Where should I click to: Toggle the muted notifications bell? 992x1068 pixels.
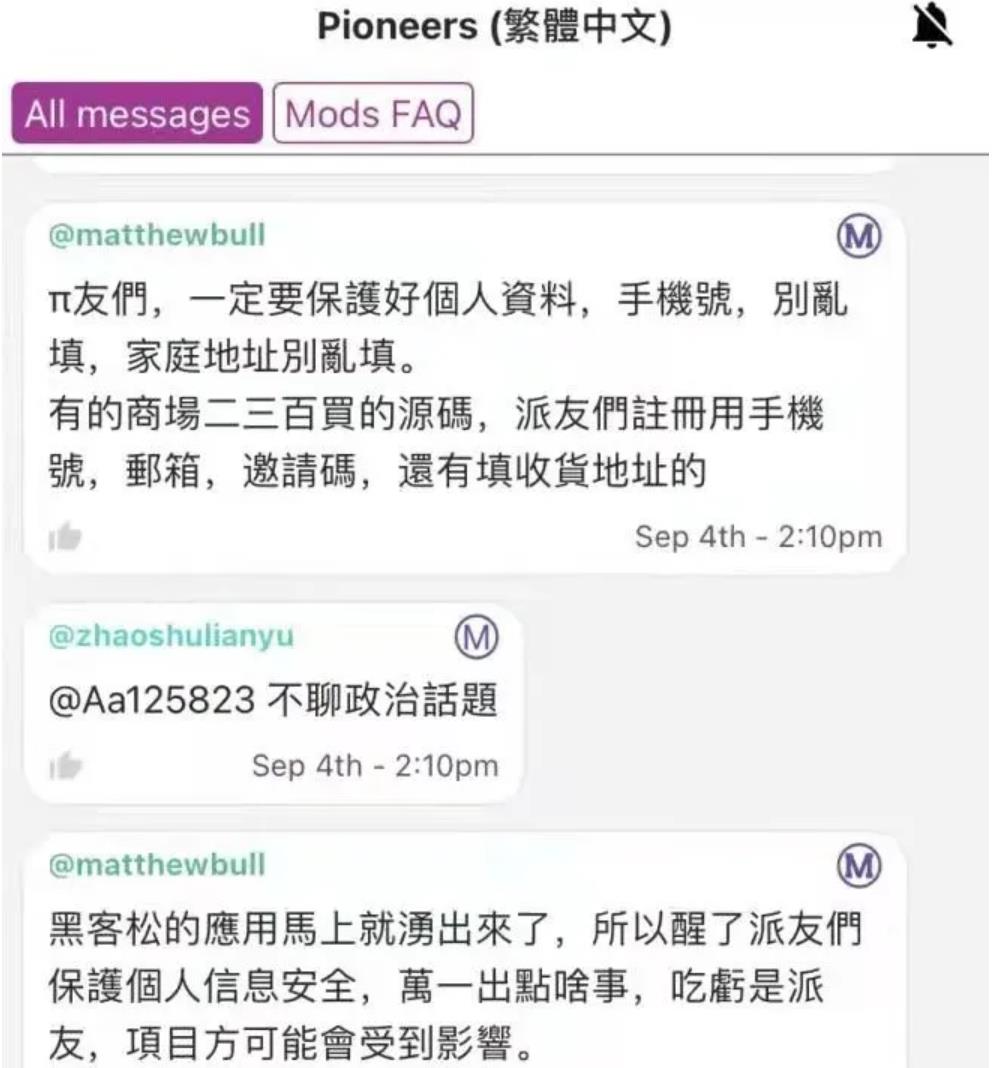(932, 27)
